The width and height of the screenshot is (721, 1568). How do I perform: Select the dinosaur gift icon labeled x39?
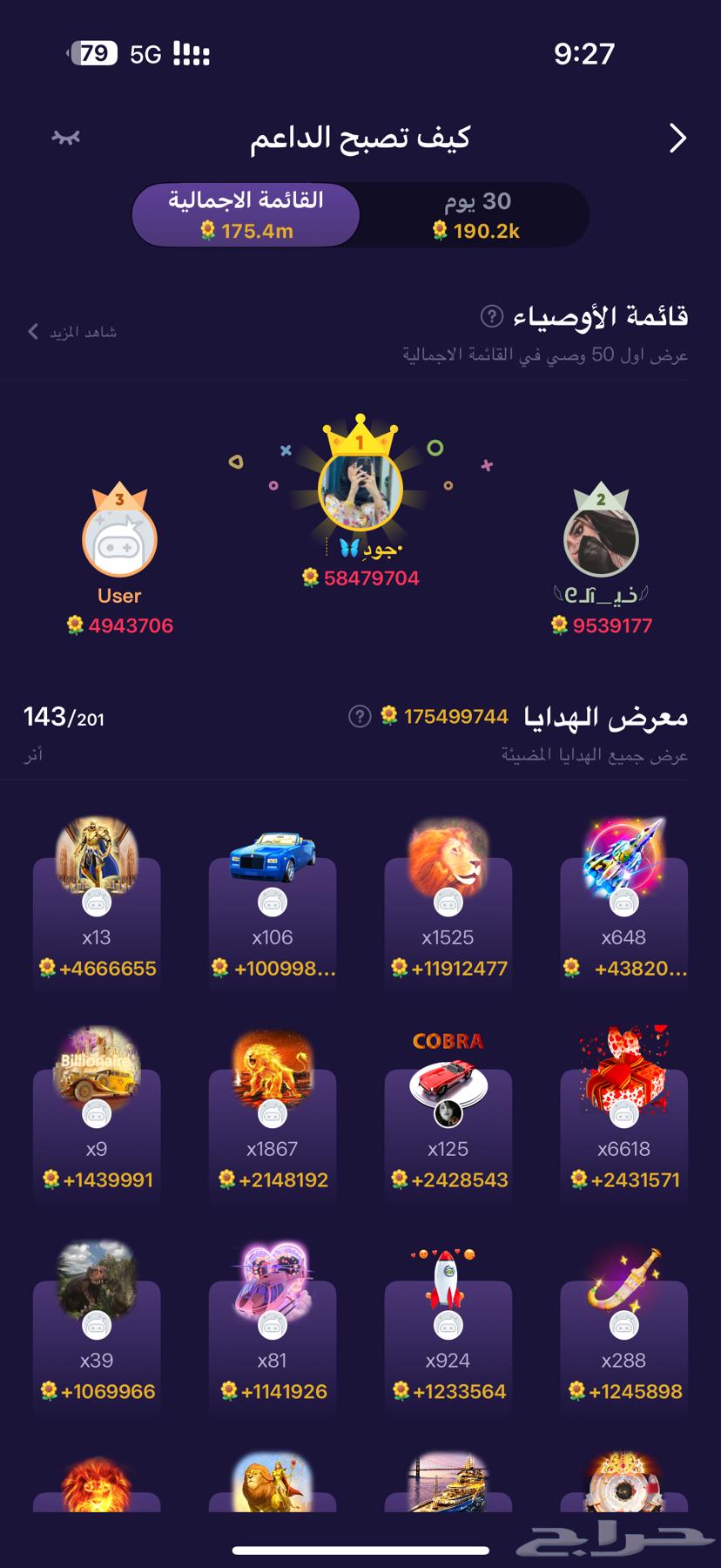coord(97,1278)
